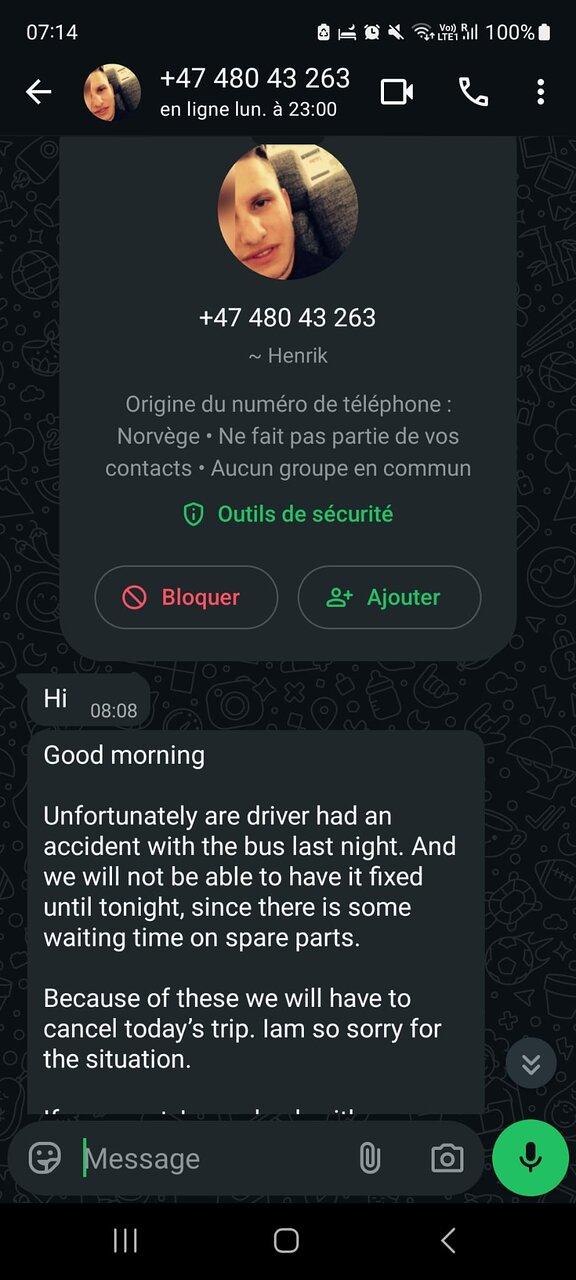Image resolution: width=576 pixels, height=1280 pixels.
Task: Open recent apps from navigation bar
Action: coord(125,1241)
